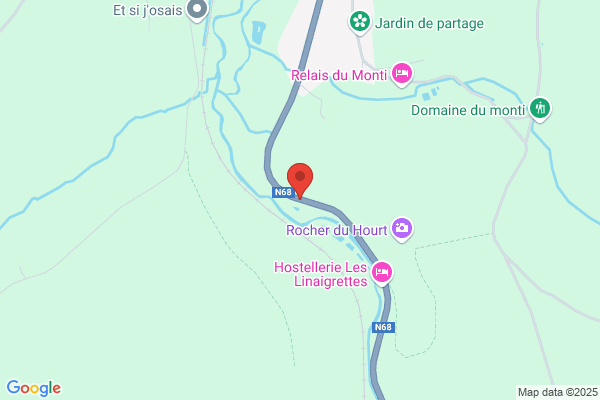The height and width of the screenshot is (400, 600).
Task: Open the Domaine du monti hiking marker
Action: (x=540, y=109)
